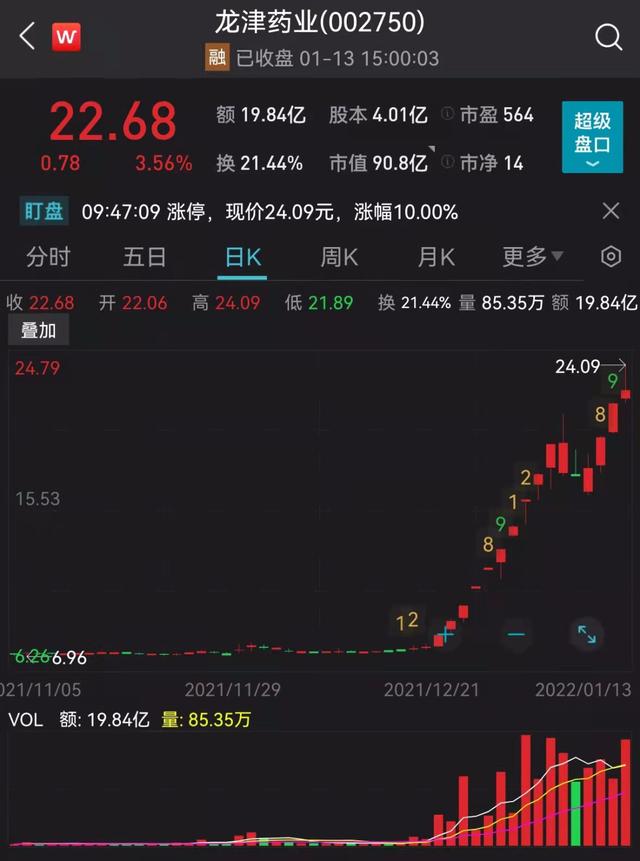Open the search magnifier icon

[x=608, y=38]
